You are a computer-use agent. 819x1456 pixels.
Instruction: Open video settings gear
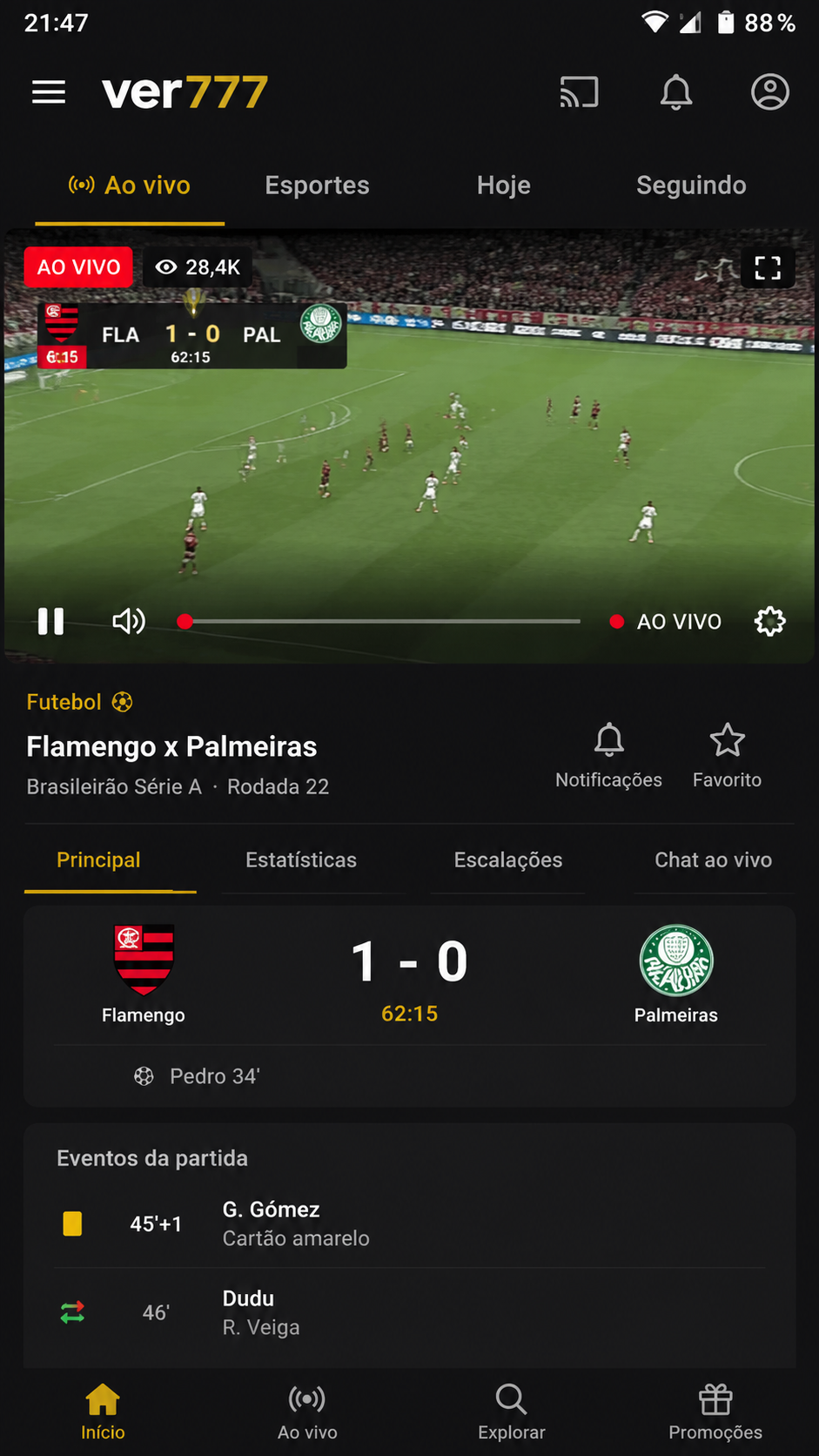pyautogui.click(x=769, y=621)
